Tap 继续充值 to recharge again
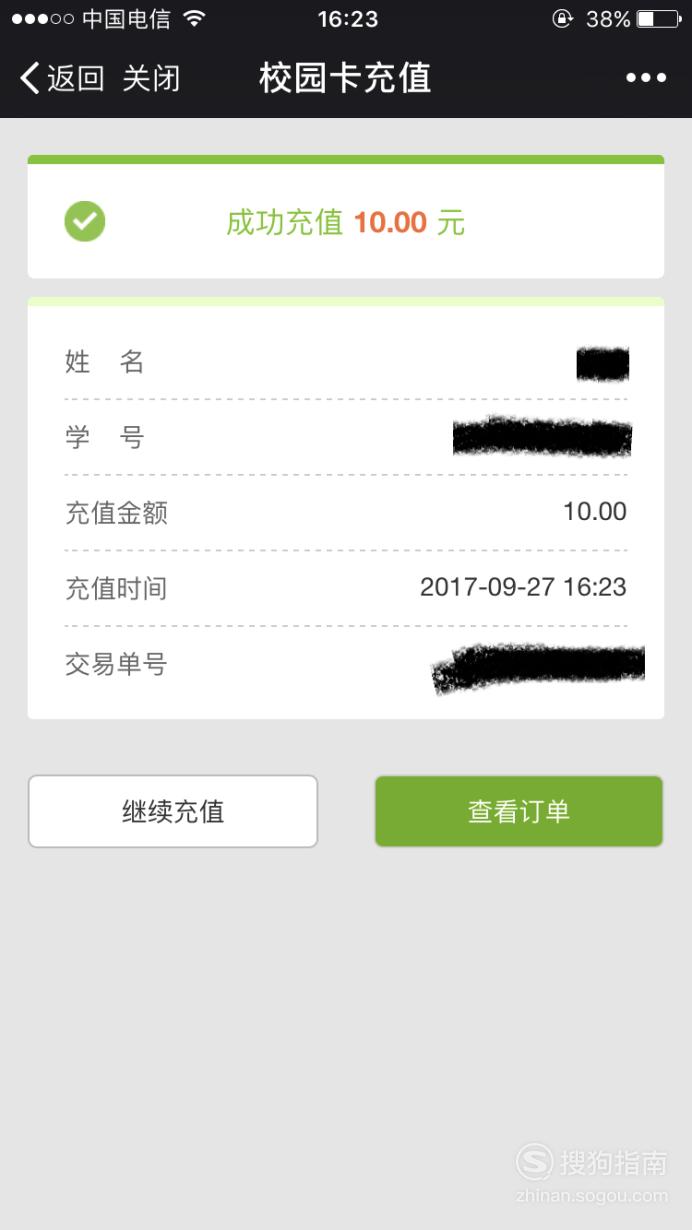692x1230 pixels. pos(173,811)
